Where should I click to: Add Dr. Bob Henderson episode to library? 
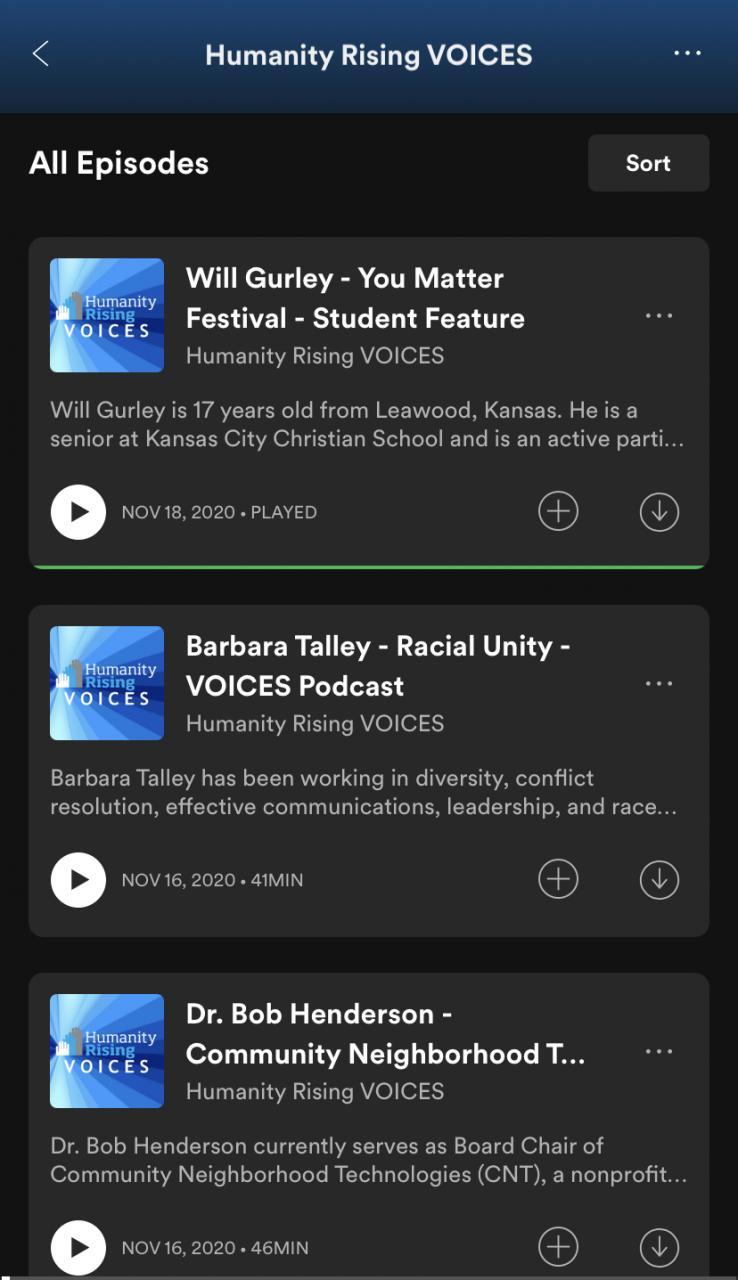(x=558, y=1247)
